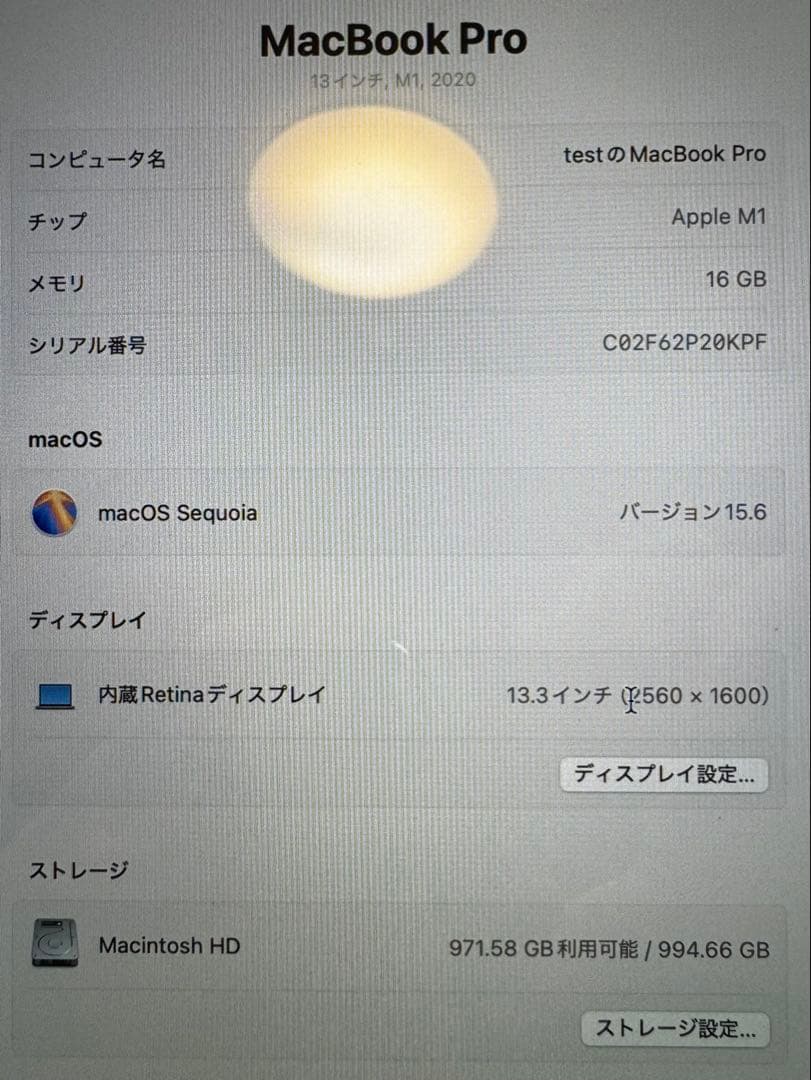Screen dimensions: 811x1080
Task: Select the internal Retina display laptop icon
Action: tap(55, 694)
